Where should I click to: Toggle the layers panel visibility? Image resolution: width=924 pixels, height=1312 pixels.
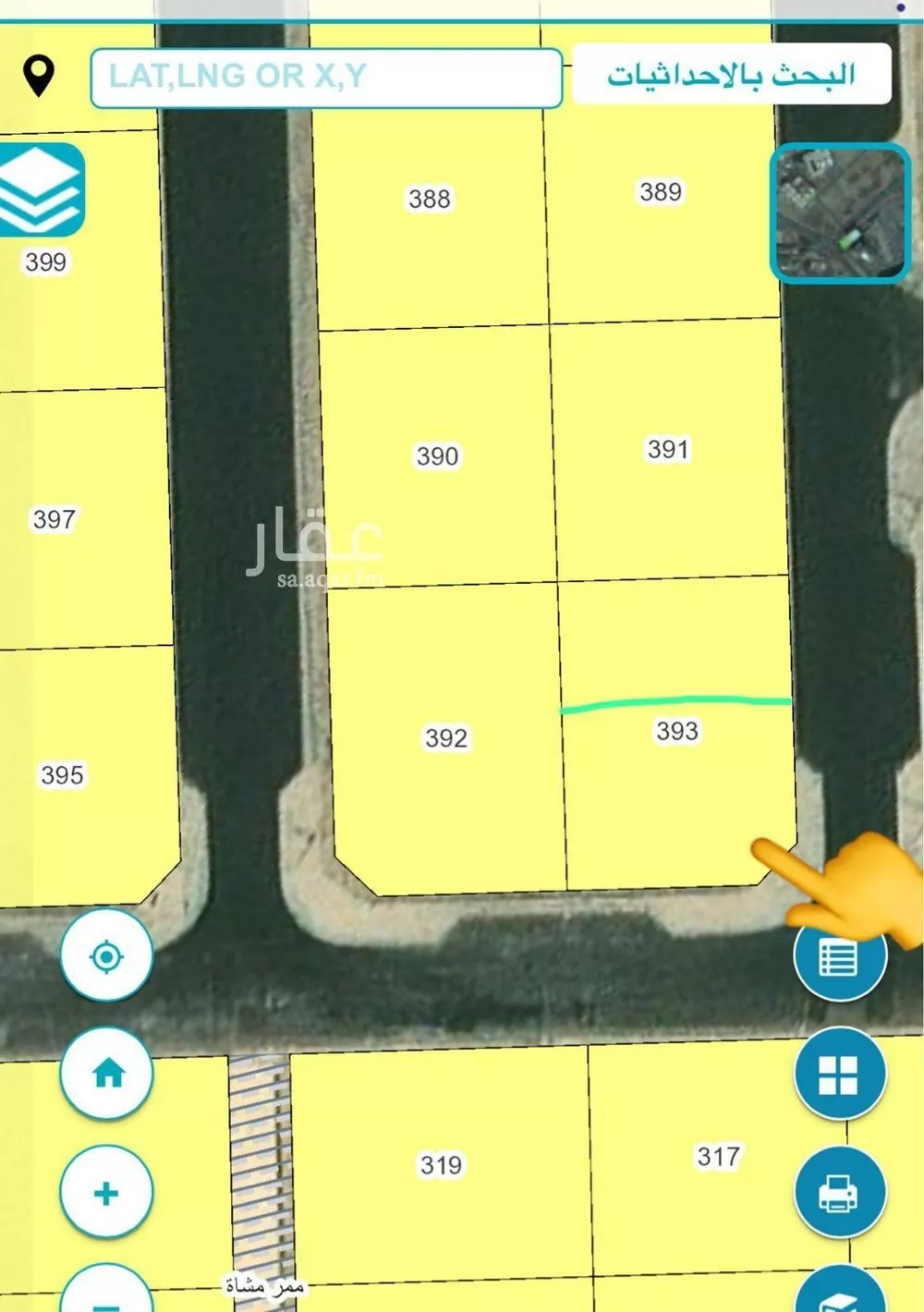click(37, 191)
